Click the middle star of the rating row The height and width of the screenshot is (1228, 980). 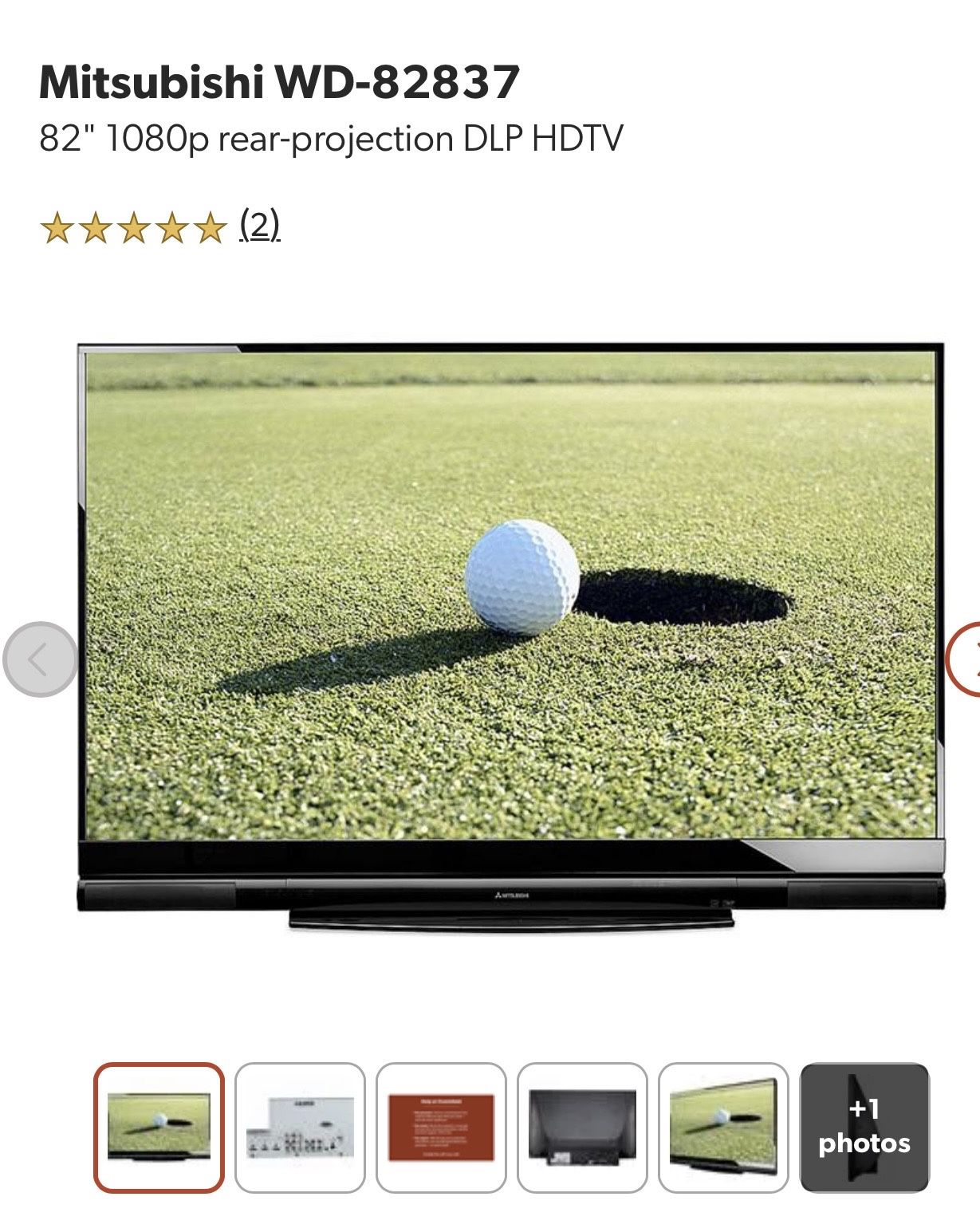[132, 228]
